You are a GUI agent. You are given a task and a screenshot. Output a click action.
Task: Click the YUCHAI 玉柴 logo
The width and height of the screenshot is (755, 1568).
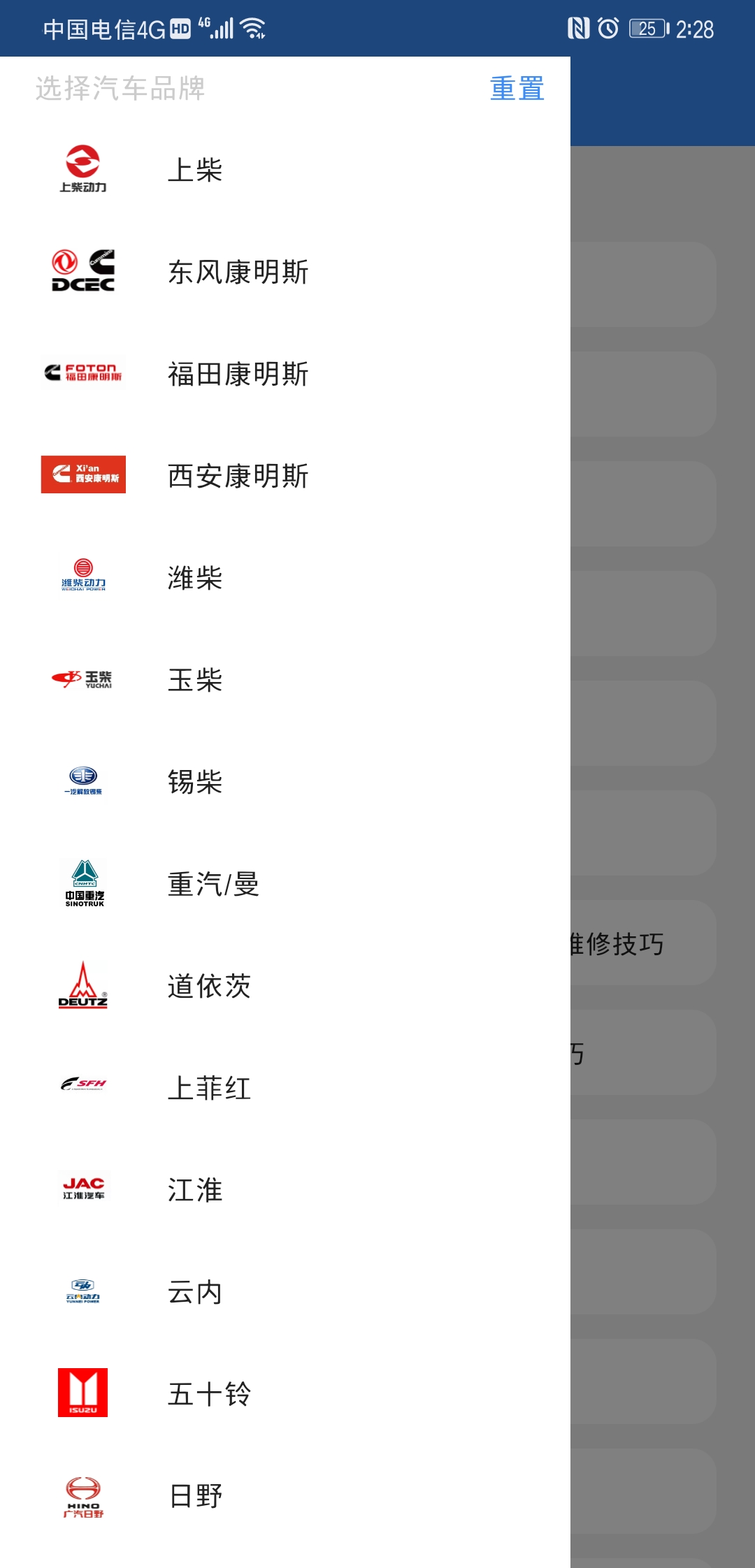83,678
